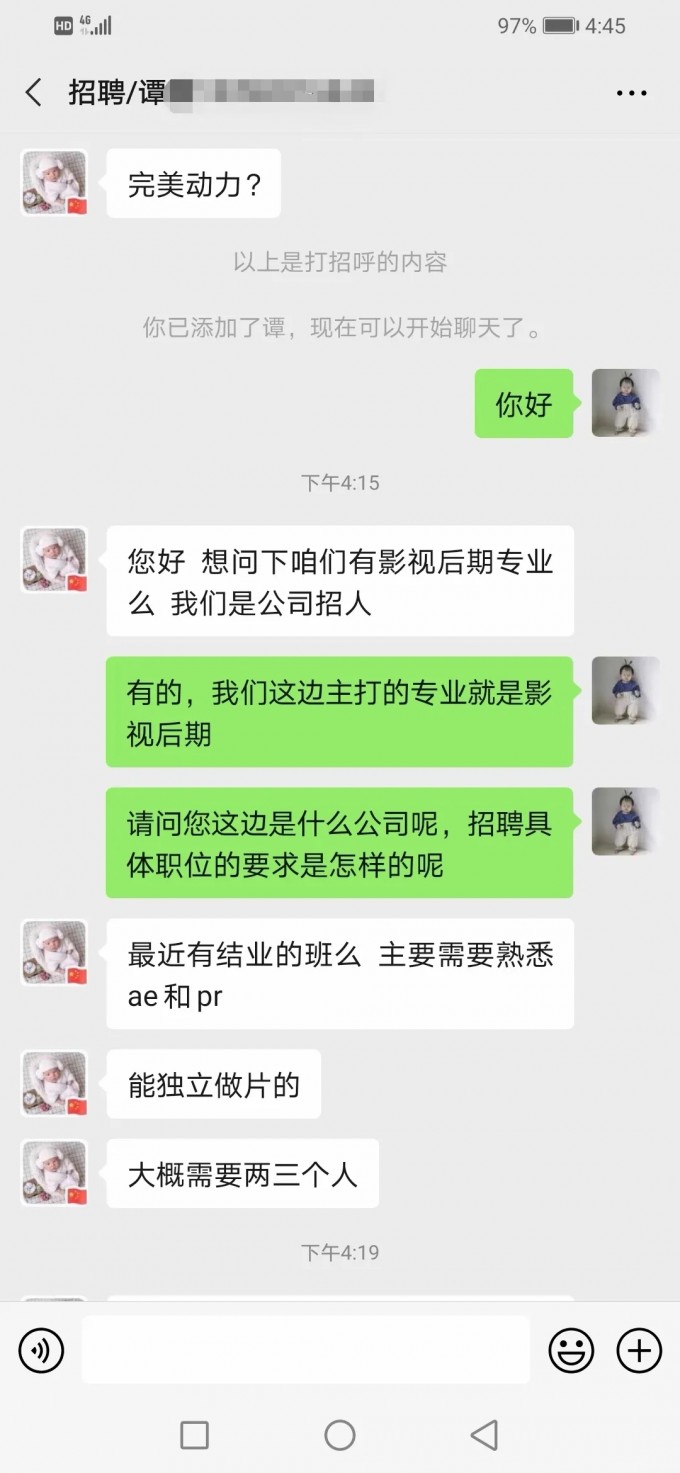Go back to the chat list
Screen dimensions: 680x1473
tap(34, 93)
